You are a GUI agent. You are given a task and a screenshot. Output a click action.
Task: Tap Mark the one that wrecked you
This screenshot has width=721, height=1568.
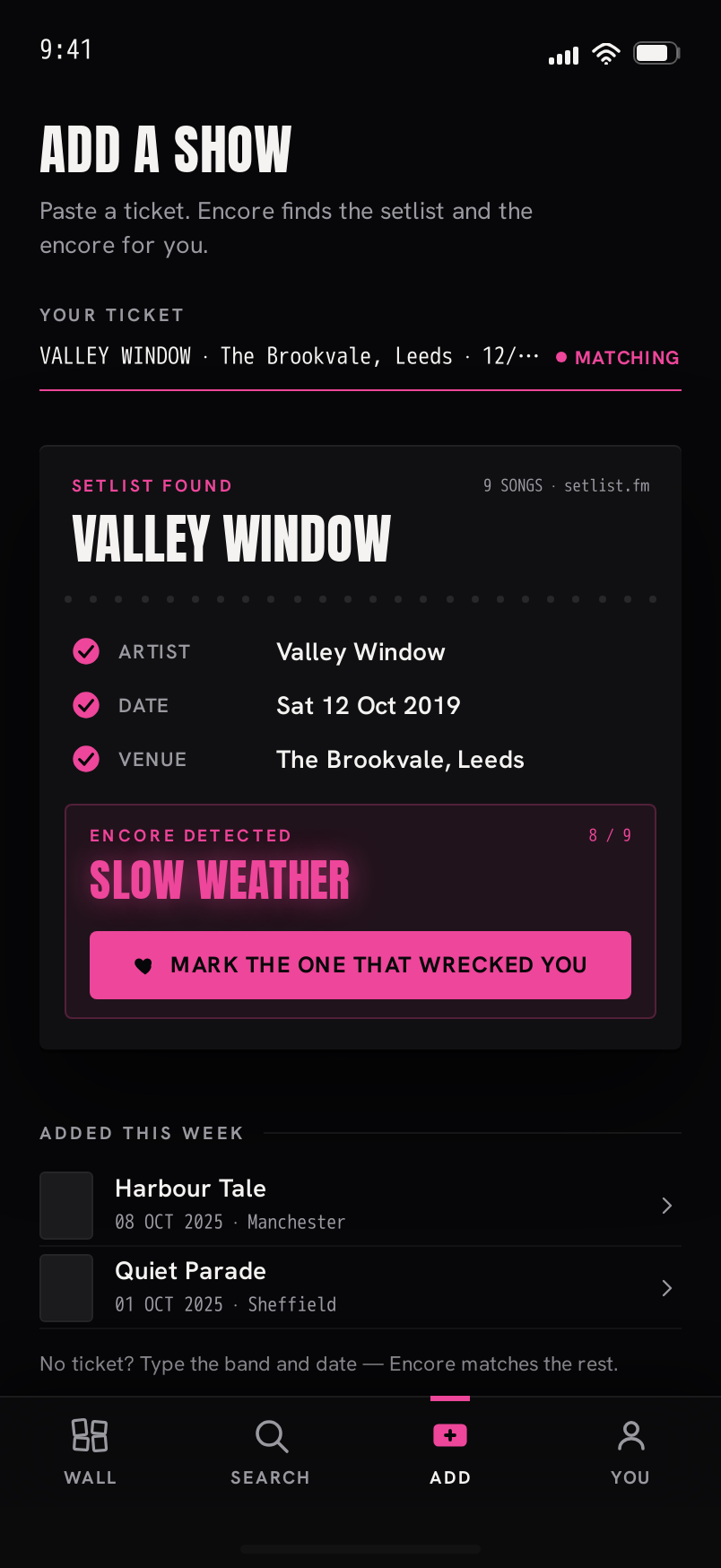pos(360,965)
